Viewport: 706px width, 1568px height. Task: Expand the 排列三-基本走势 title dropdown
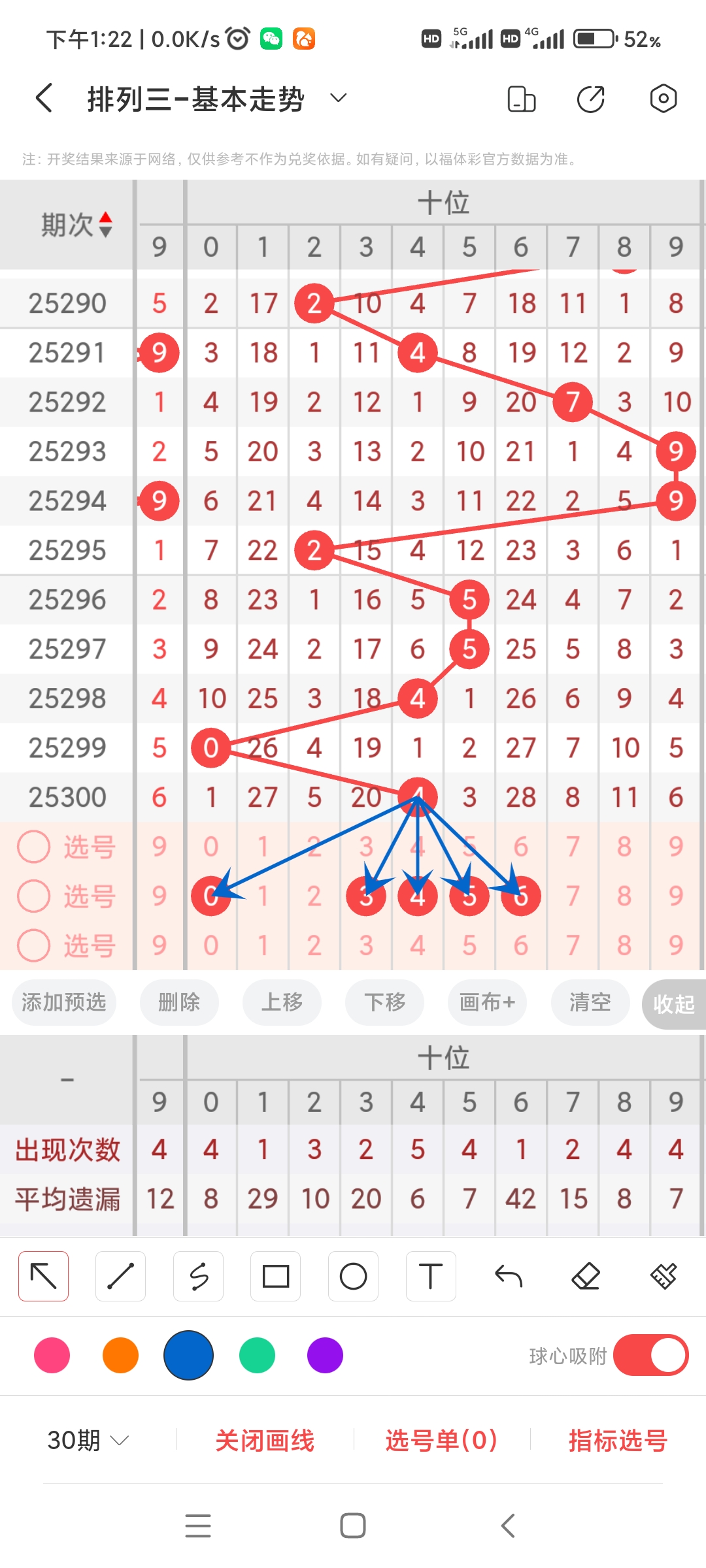[x=337, y=98]
